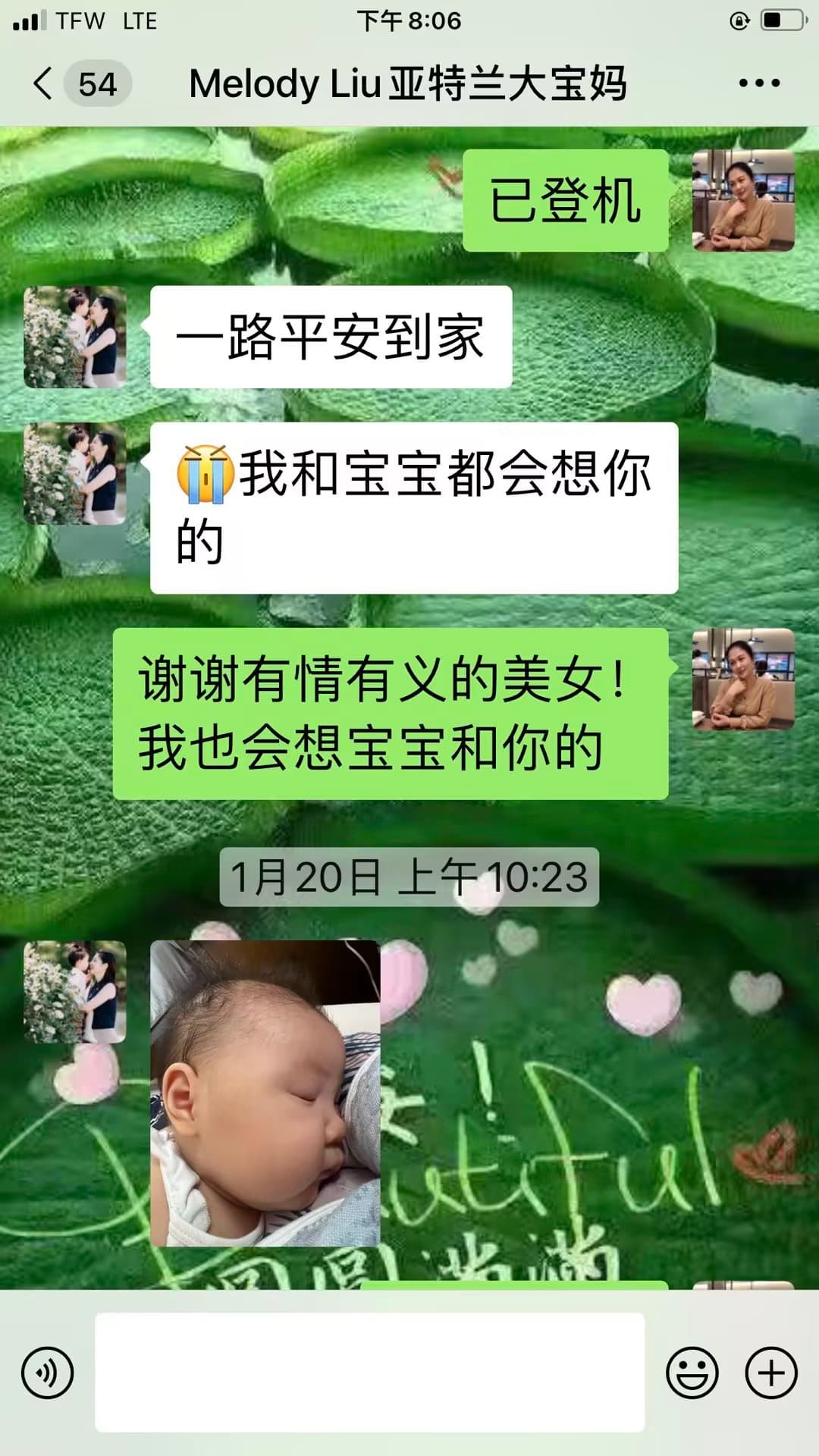Open my avatar beside 已登机 message
Viewport: 819px width, 1456px height.
click(x=743, y=200)
